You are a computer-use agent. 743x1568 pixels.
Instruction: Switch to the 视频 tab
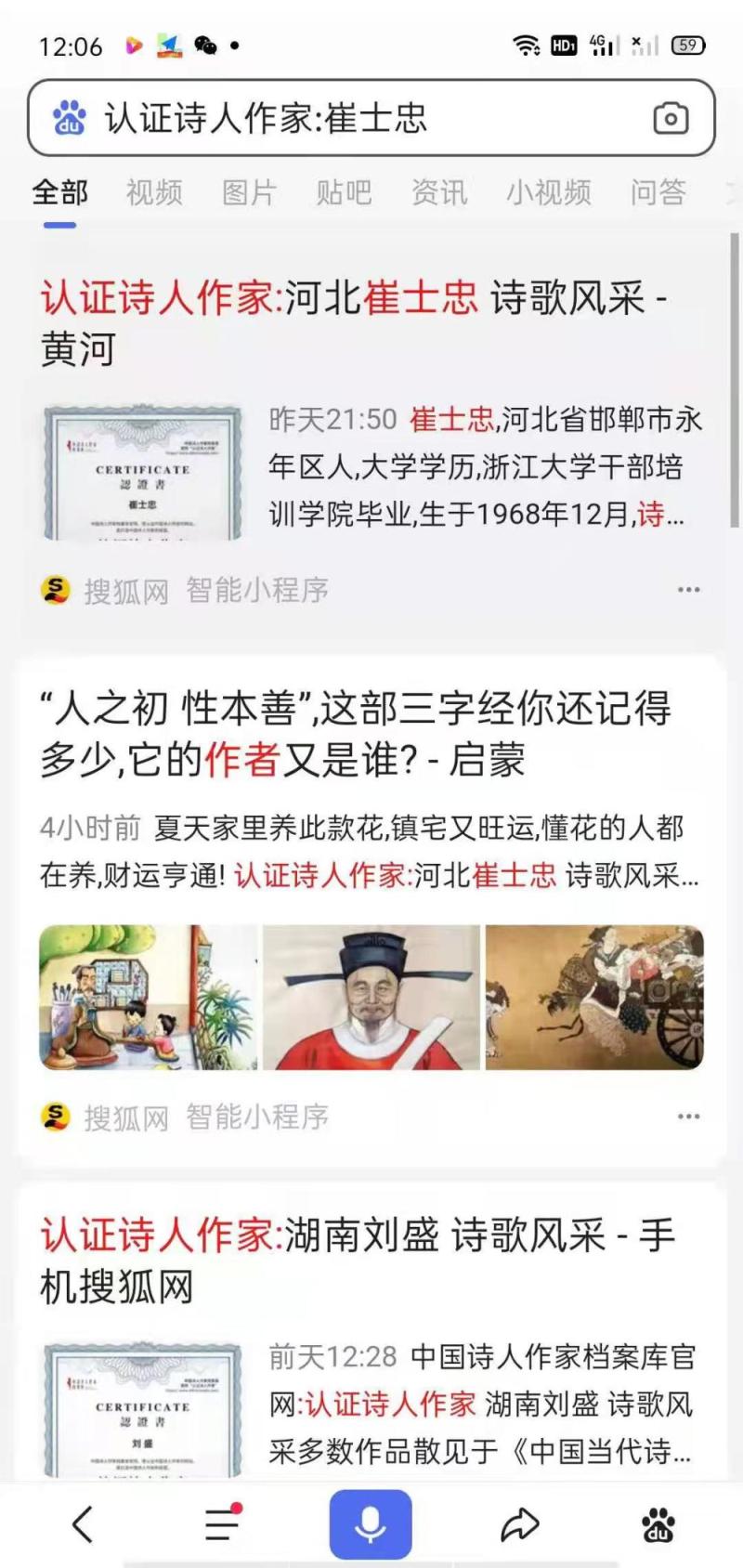click(x=154, y=192)
